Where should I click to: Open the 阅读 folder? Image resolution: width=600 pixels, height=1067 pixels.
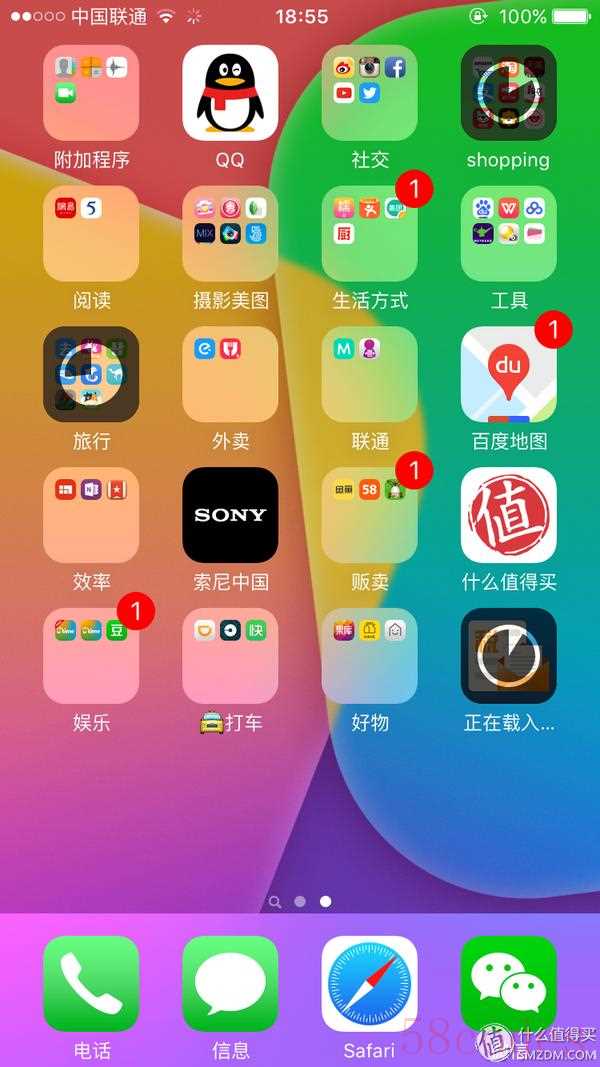click(91, 234)
